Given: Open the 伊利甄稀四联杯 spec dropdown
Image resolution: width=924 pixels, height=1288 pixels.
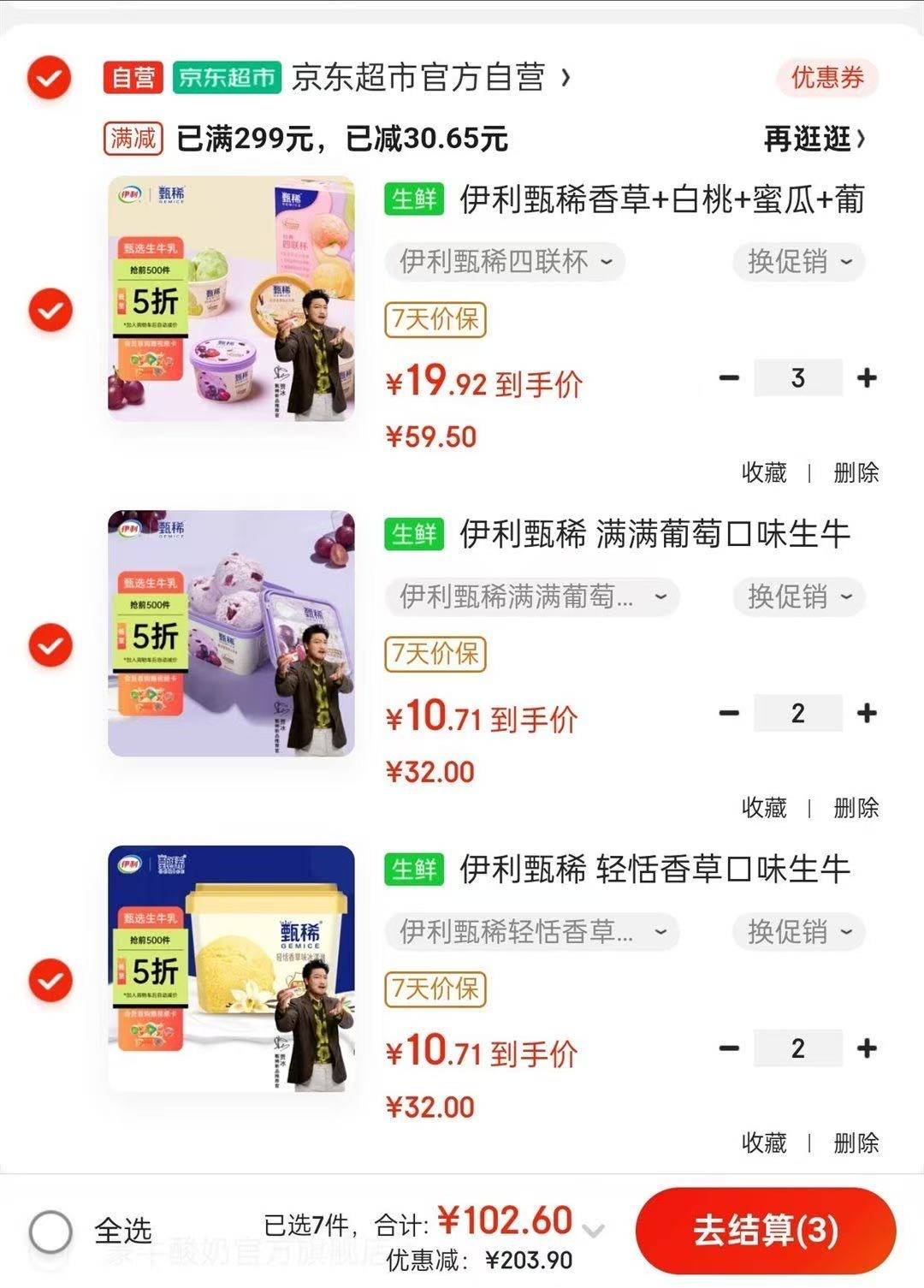Looking at the screenshot, I should [x=505, y=262].
